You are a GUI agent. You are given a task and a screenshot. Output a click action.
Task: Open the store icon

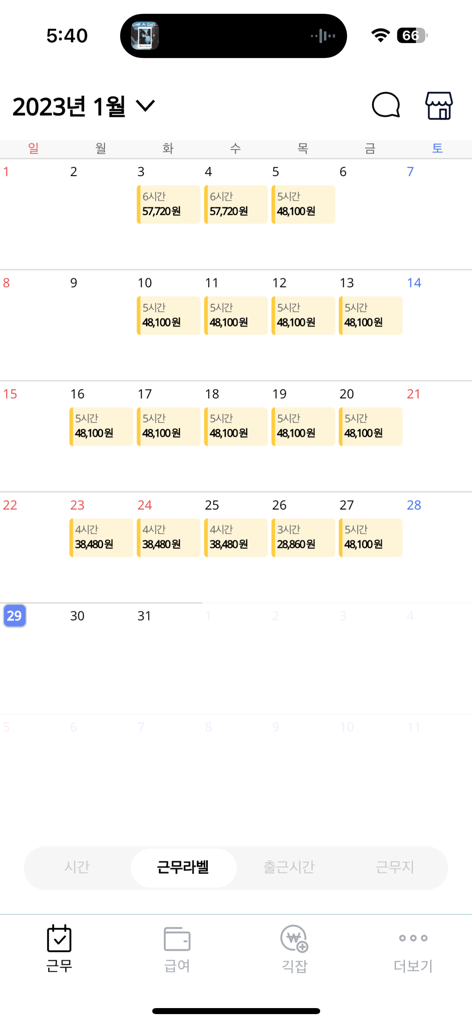coord(439,105)
